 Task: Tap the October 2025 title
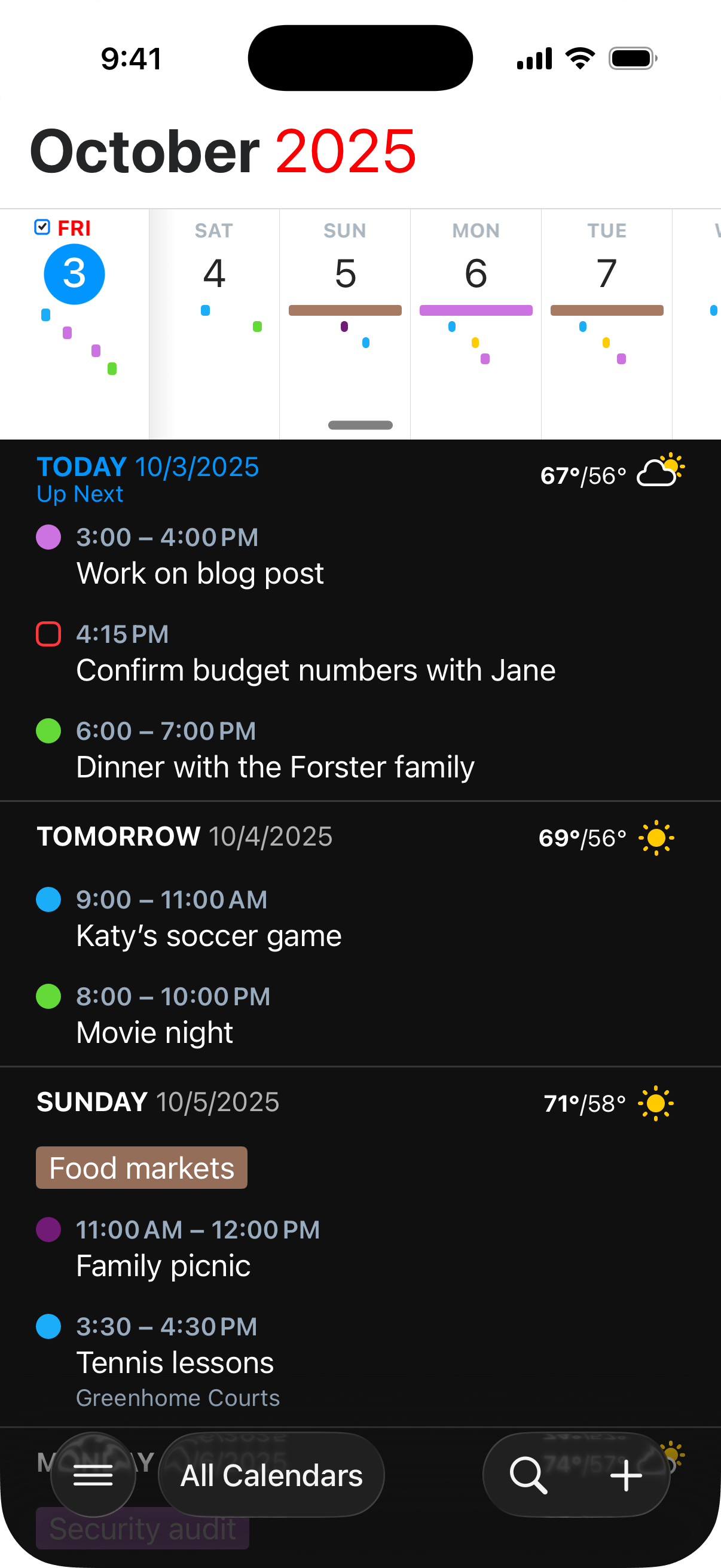tap(222, 151)
